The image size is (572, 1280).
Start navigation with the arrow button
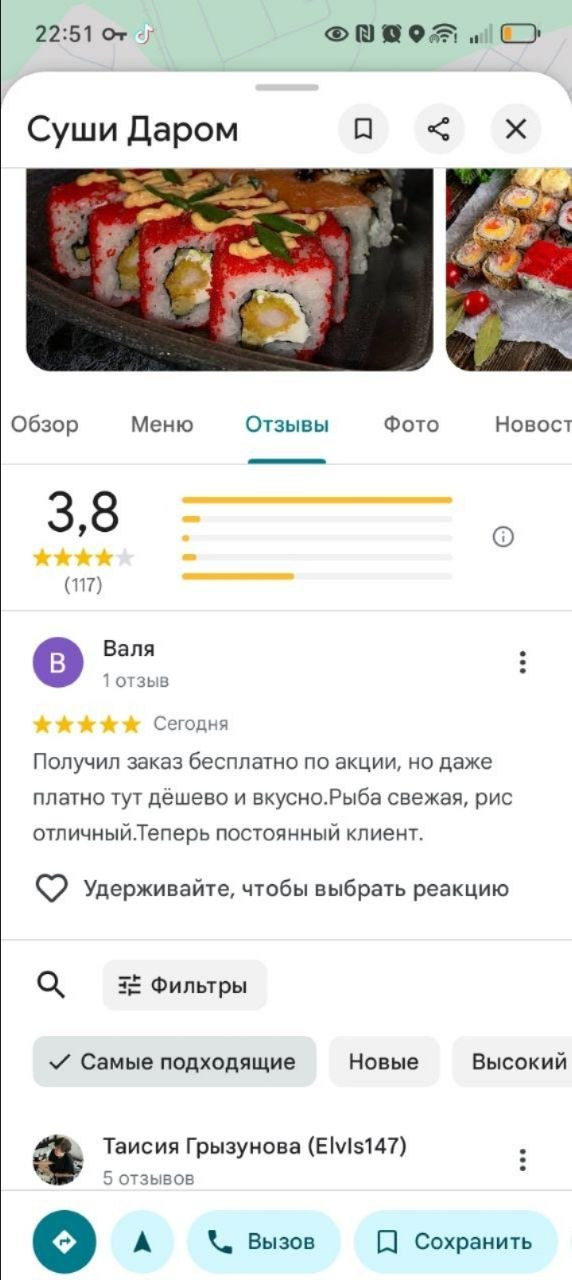[x=142, y=1242]
